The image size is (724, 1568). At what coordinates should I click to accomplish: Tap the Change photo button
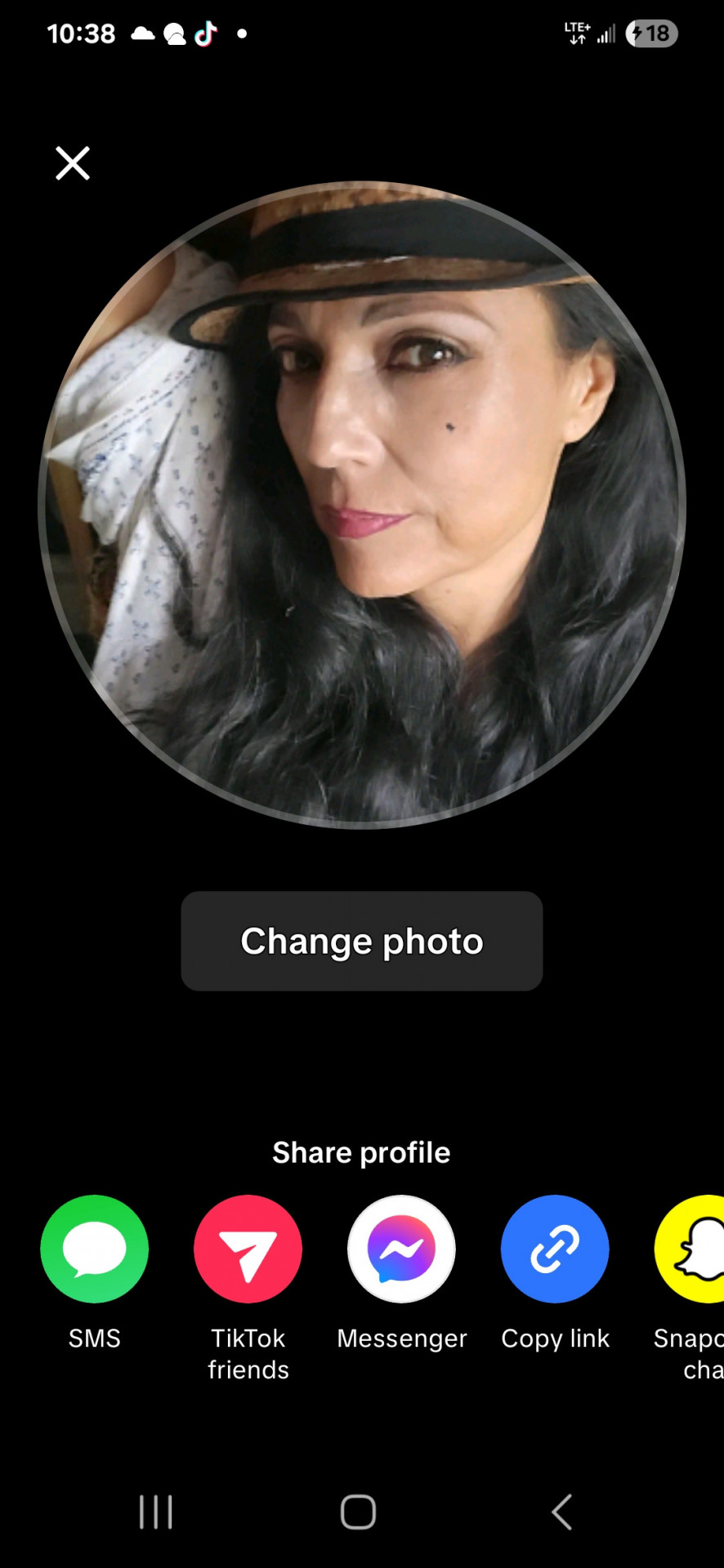[362, 941]
